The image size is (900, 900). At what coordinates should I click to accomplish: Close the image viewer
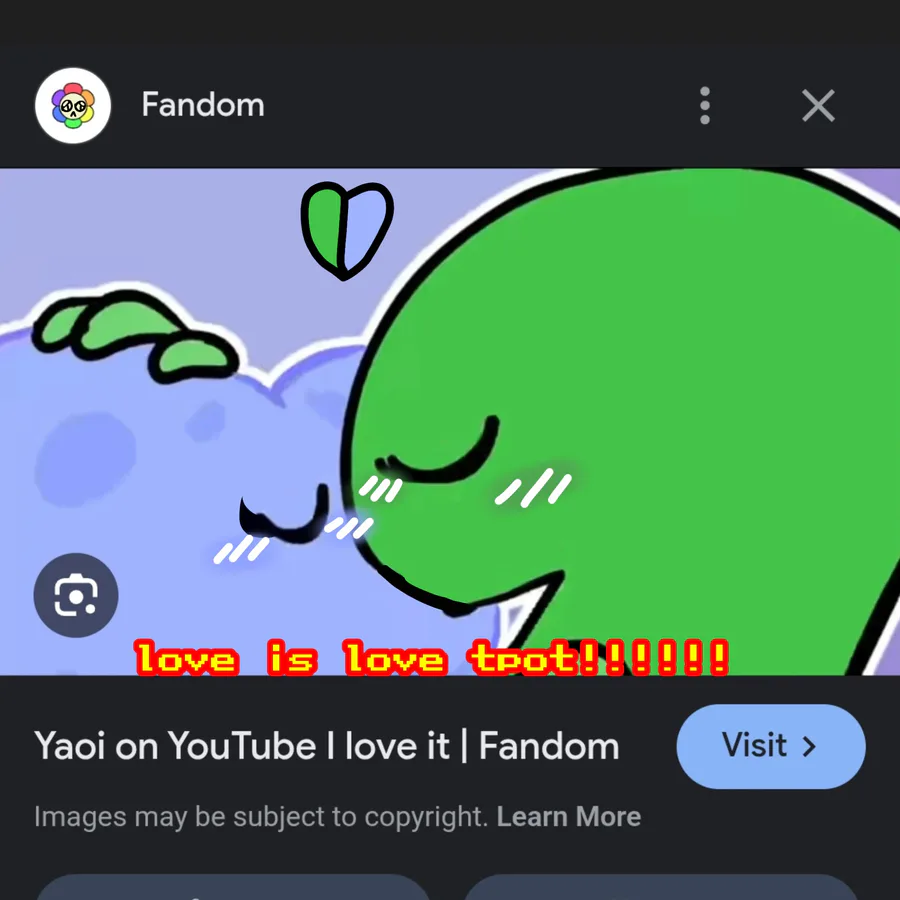[818, 105]
